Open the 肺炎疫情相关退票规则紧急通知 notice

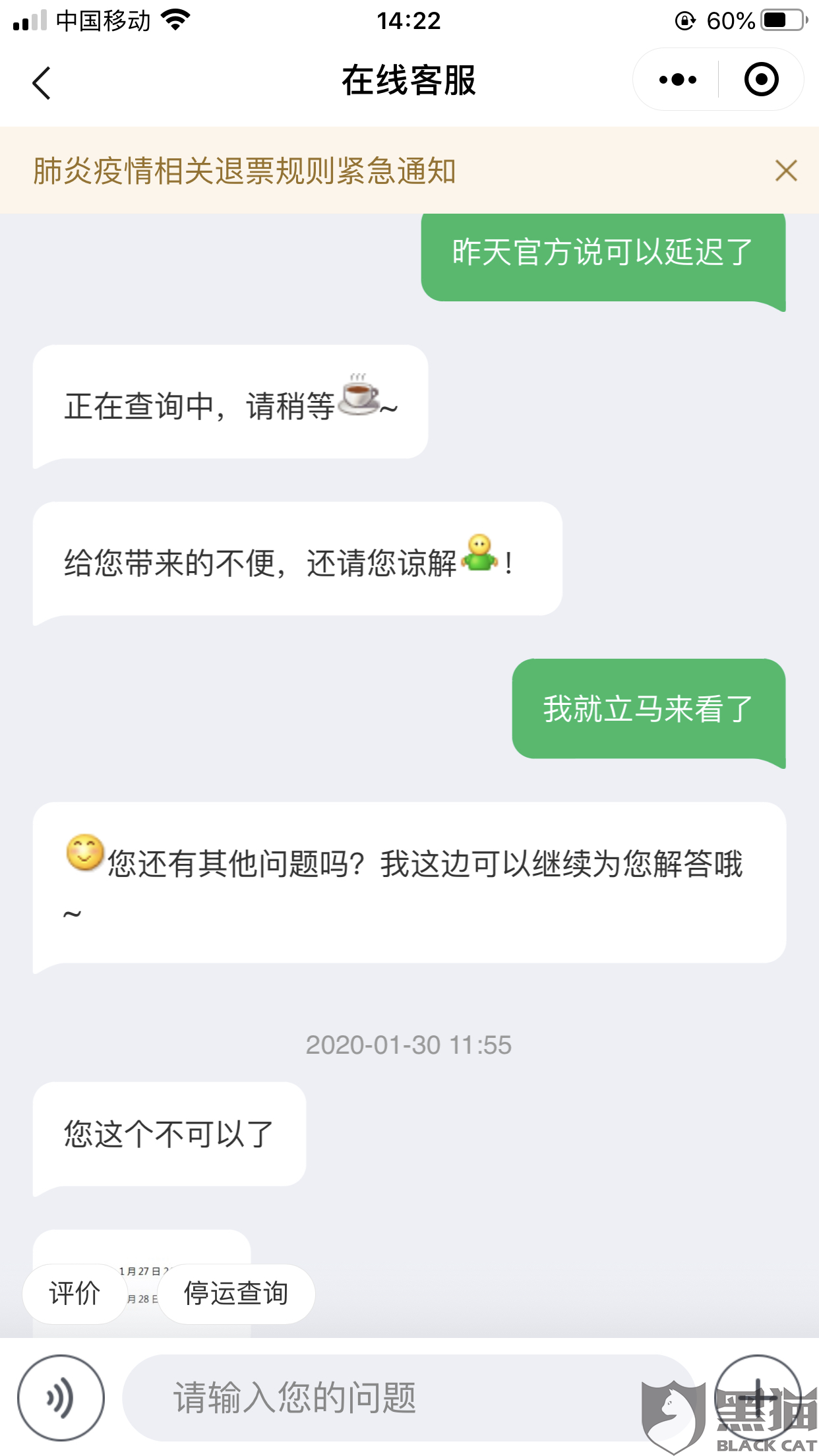coord(245,171)
